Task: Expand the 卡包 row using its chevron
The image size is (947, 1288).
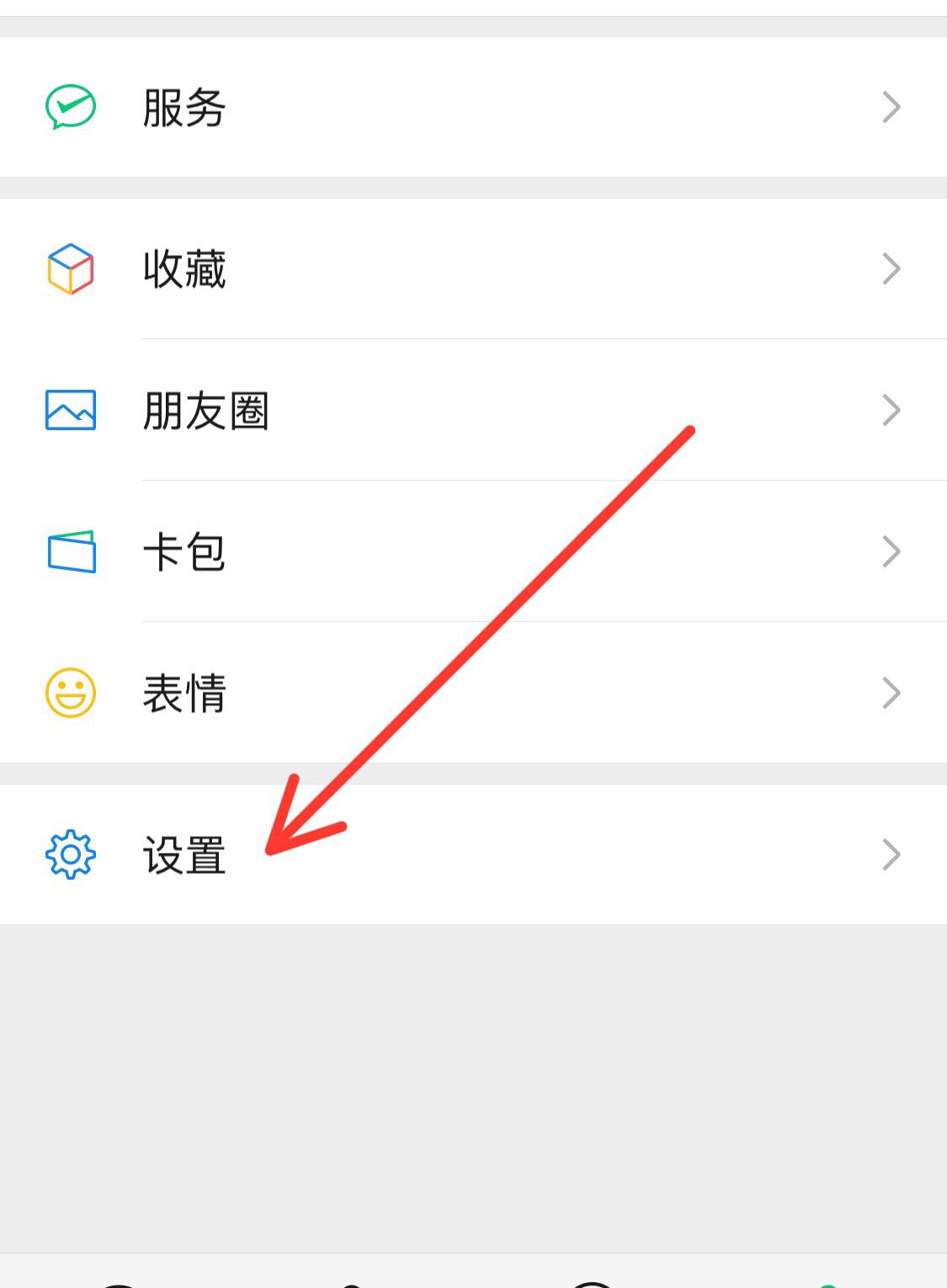Action: (891, 551)
